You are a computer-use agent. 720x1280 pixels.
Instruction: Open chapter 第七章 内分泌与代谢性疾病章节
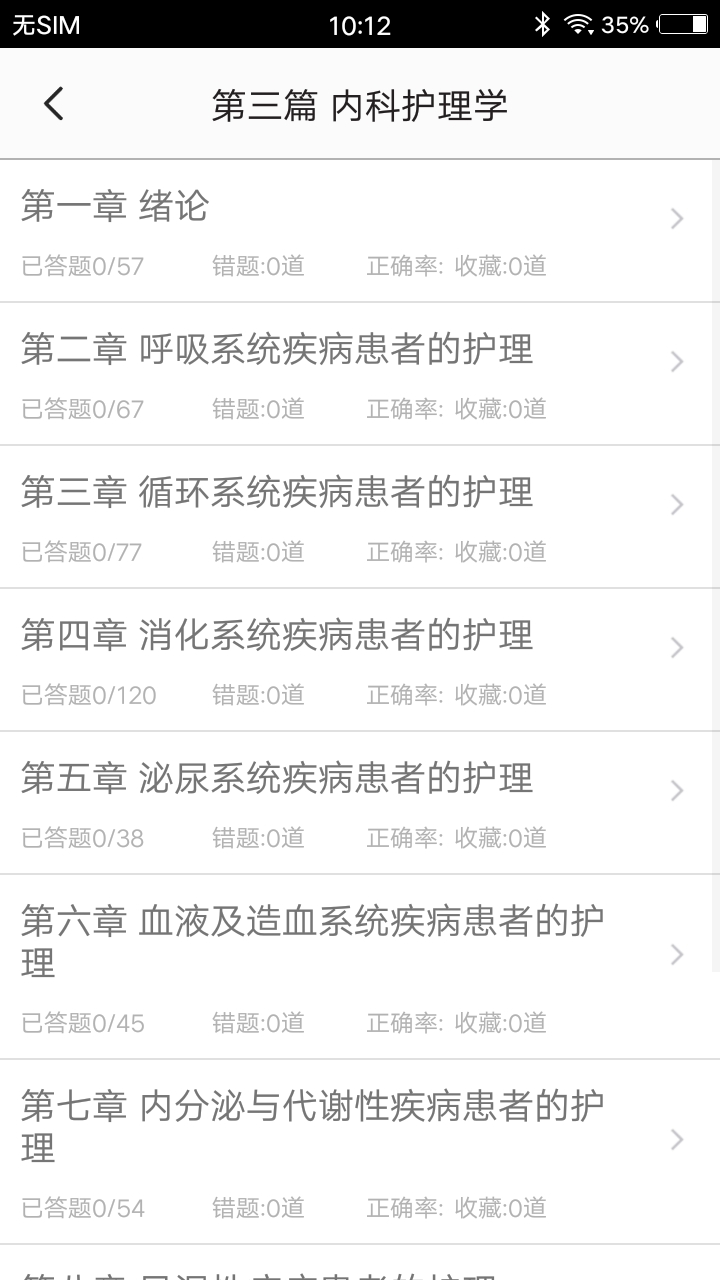[300, 1120]
